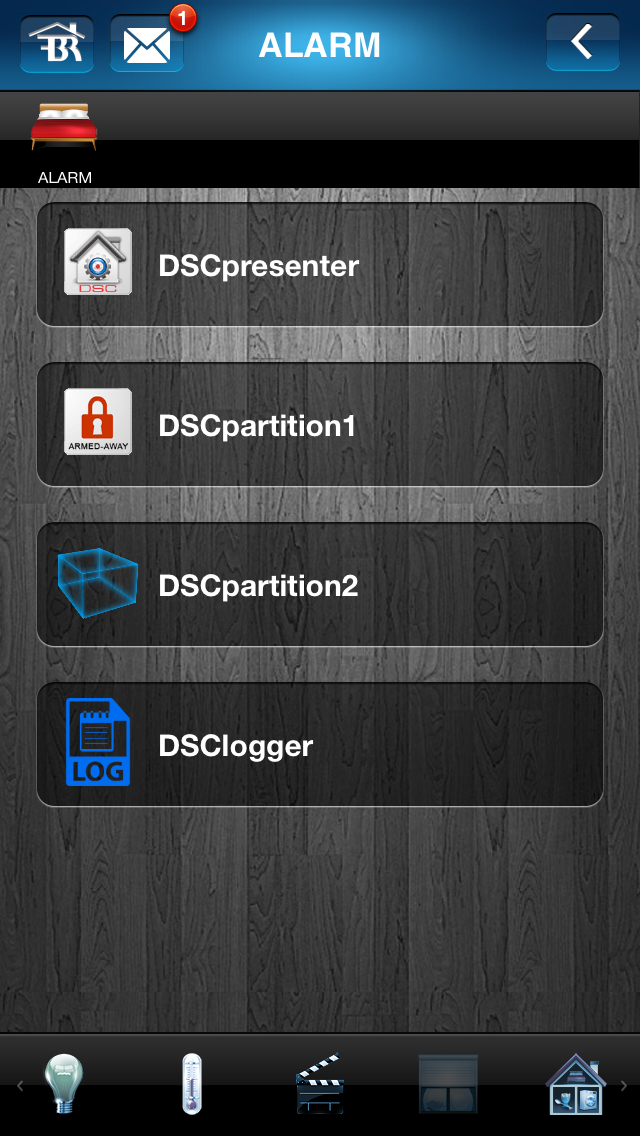Open the messages envelope with one notification
Screen dimensions: 640x1136
click(x=147, y=45)
